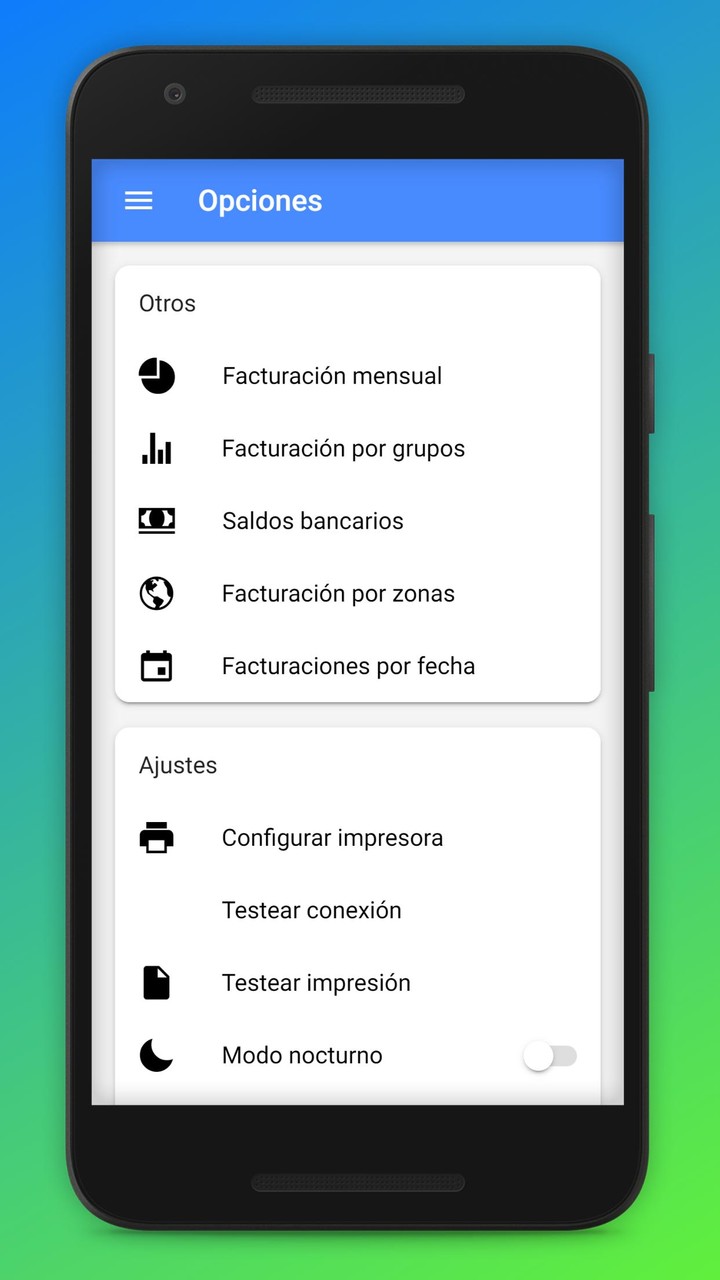720x1280 pixels.
Task: Start Testear impresión
Action: tap(315, 982)
